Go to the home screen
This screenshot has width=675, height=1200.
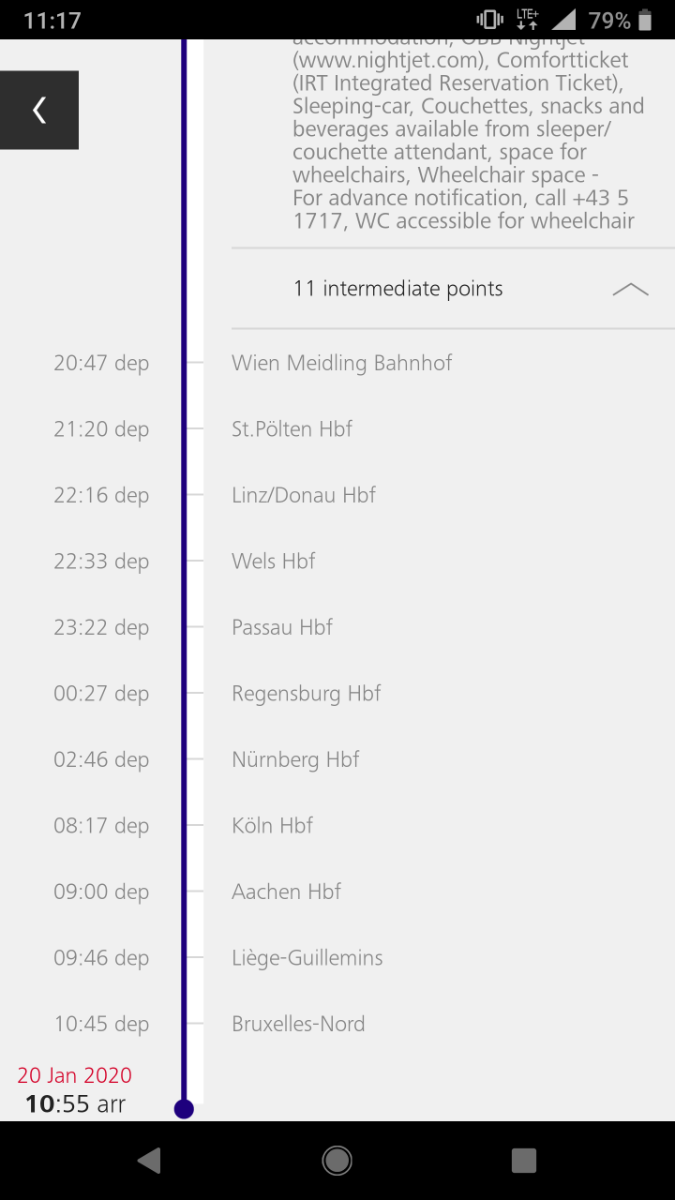(337, 1160)
